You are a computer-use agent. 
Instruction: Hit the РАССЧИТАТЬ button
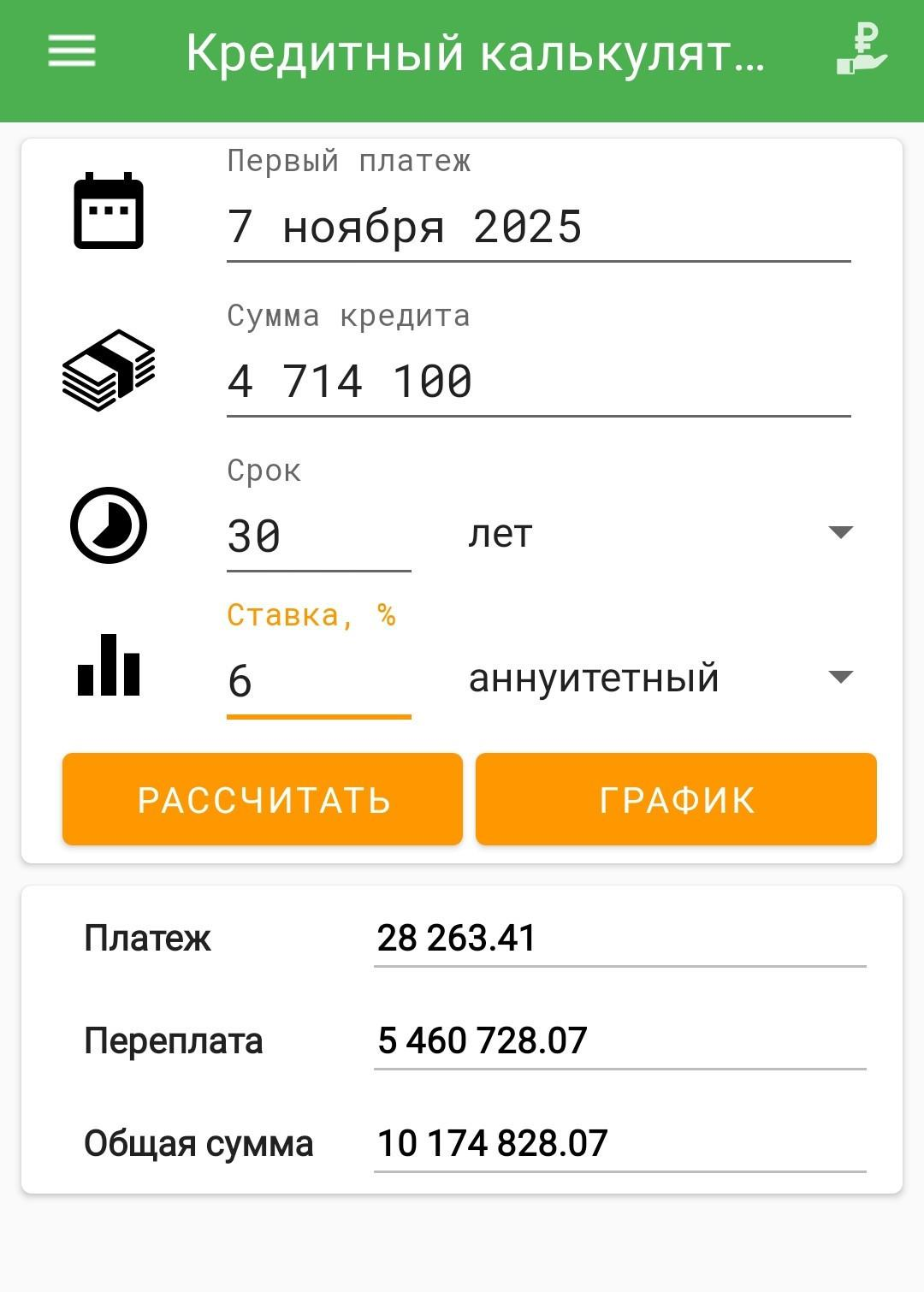tap(263, 799)
